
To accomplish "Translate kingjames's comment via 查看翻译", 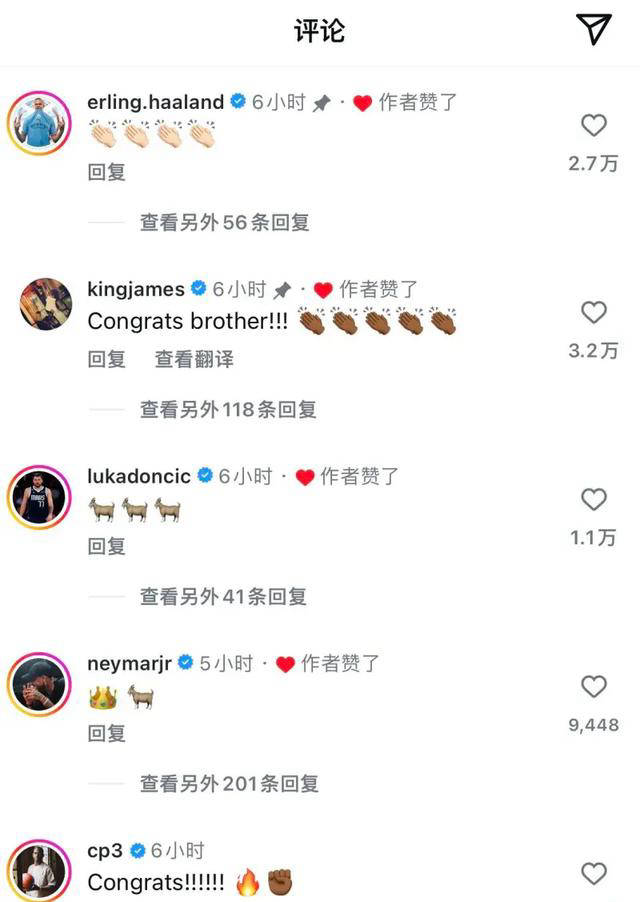I will (x=194, y=359).
